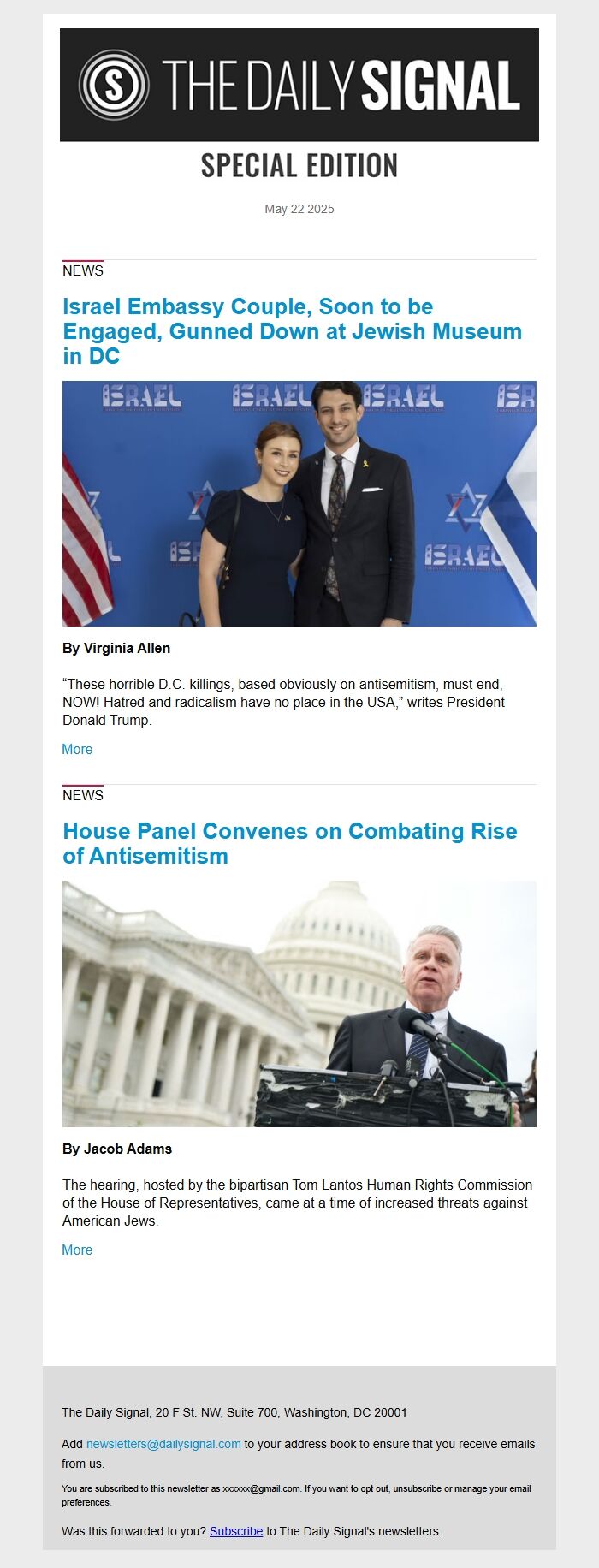Tap the Subscribe link in the footer

point(235,1531)
